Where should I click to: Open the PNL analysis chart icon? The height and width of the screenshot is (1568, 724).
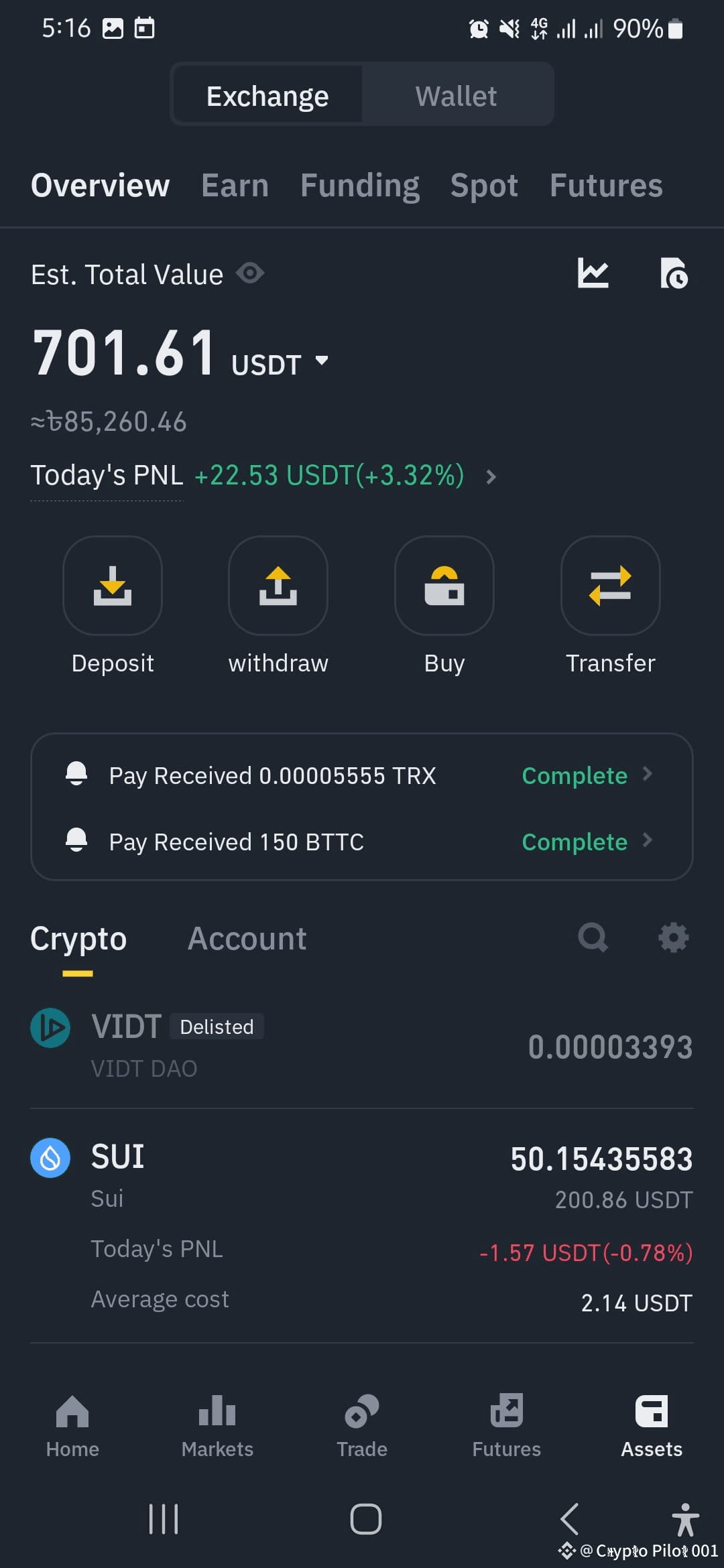pyautogui.click(x=593, y=274)
